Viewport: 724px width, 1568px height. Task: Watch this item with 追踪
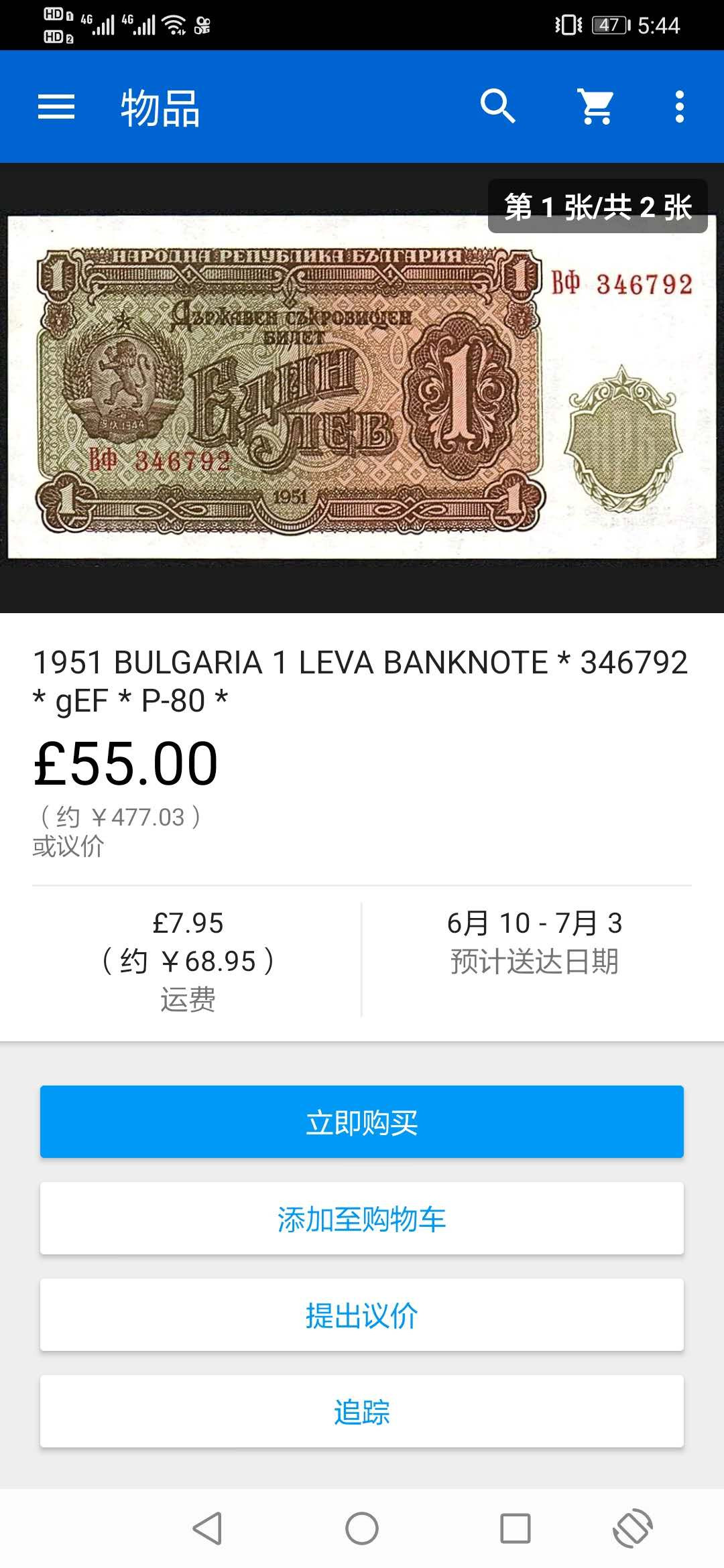click(x=362, y=1411)
